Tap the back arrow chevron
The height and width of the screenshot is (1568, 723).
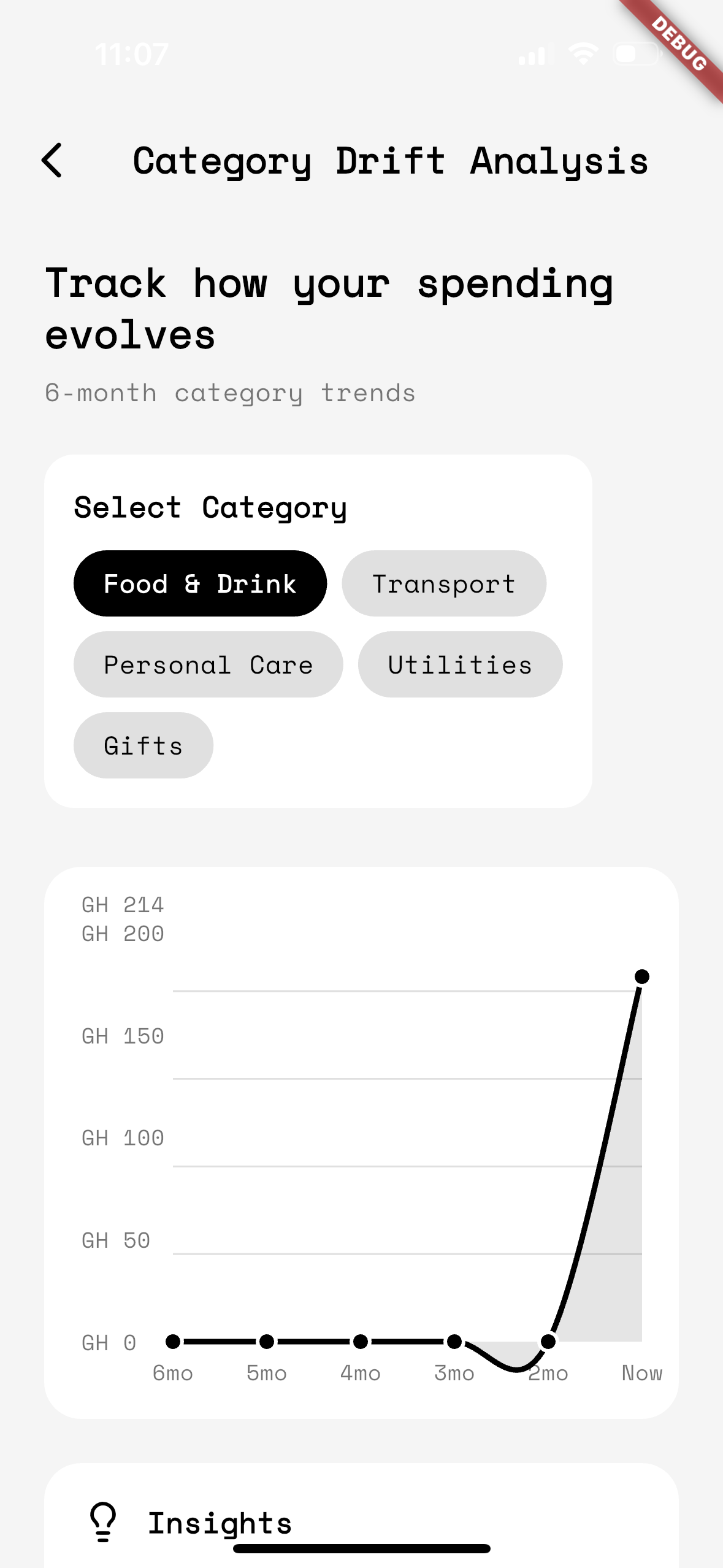pos(53,161)
